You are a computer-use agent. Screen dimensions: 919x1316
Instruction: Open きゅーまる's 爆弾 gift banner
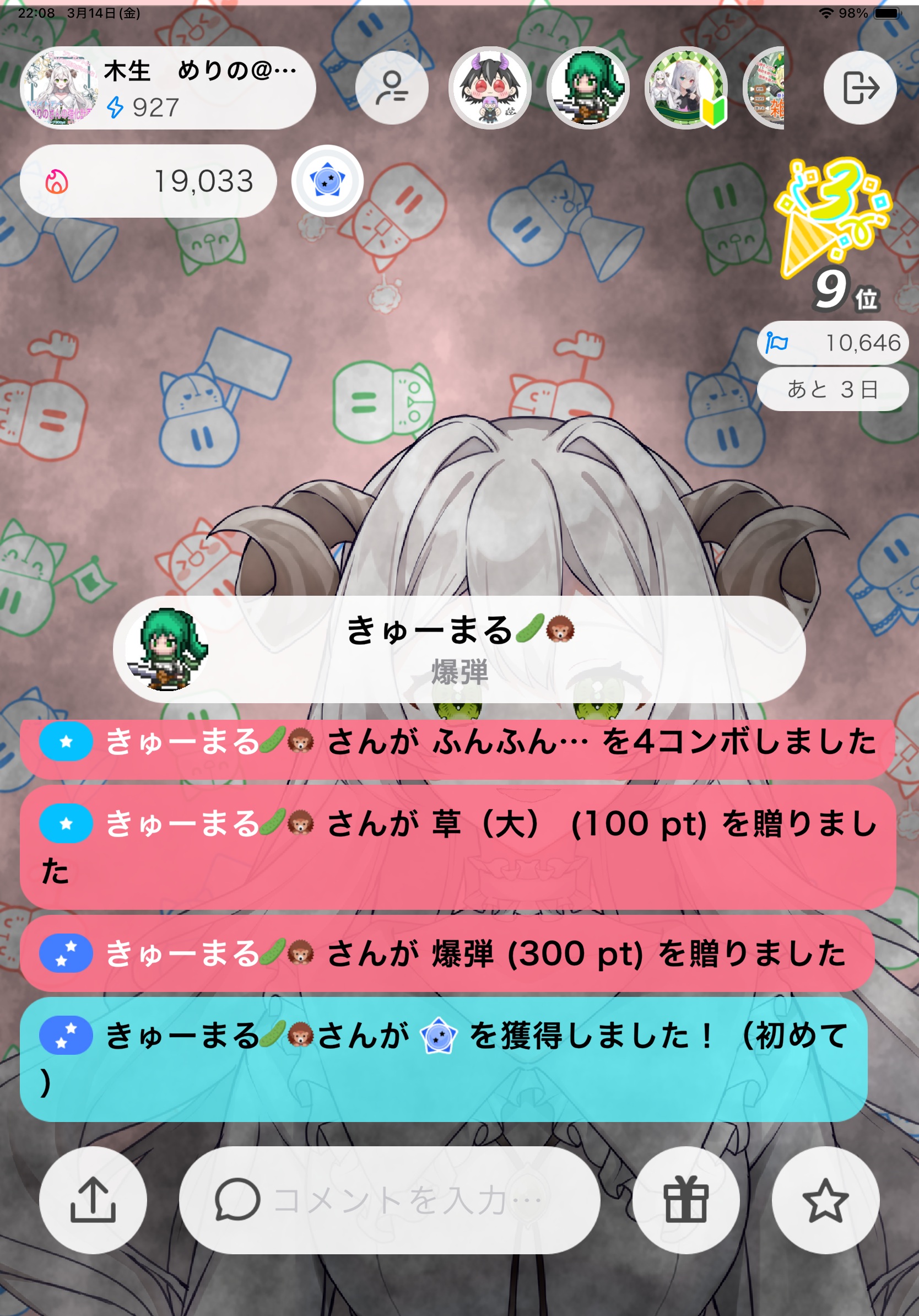click(x=458, y=649)
